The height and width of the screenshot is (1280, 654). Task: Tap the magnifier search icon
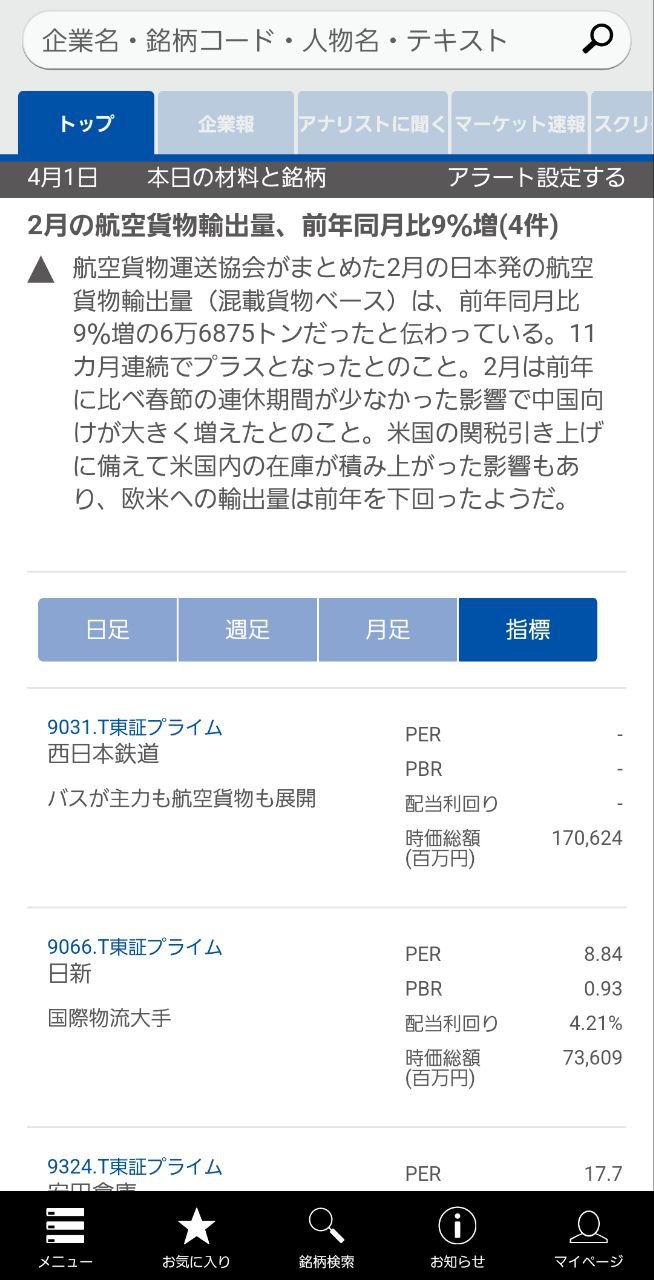597,40
